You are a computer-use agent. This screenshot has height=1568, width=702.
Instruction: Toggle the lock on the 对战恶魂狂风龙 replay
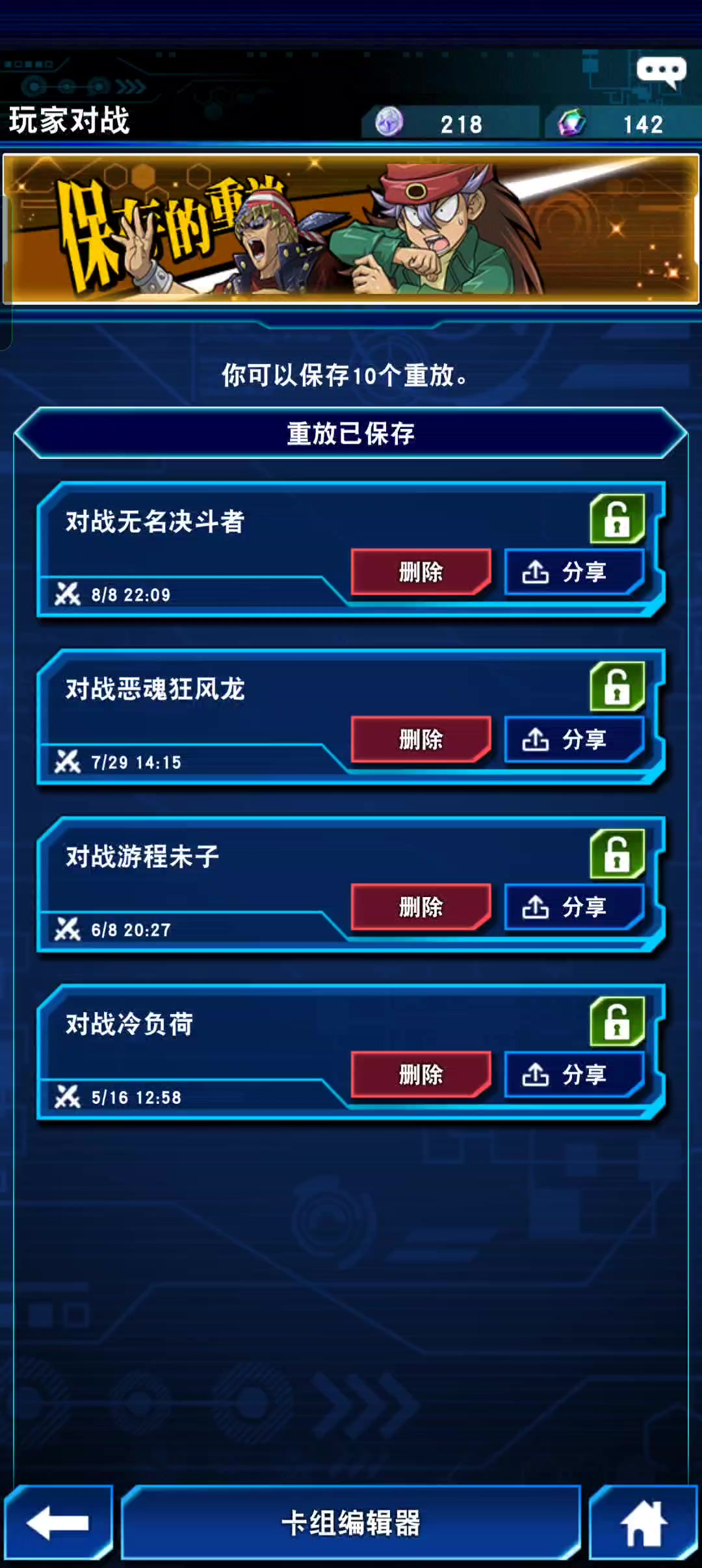click(x=617, y=686)
